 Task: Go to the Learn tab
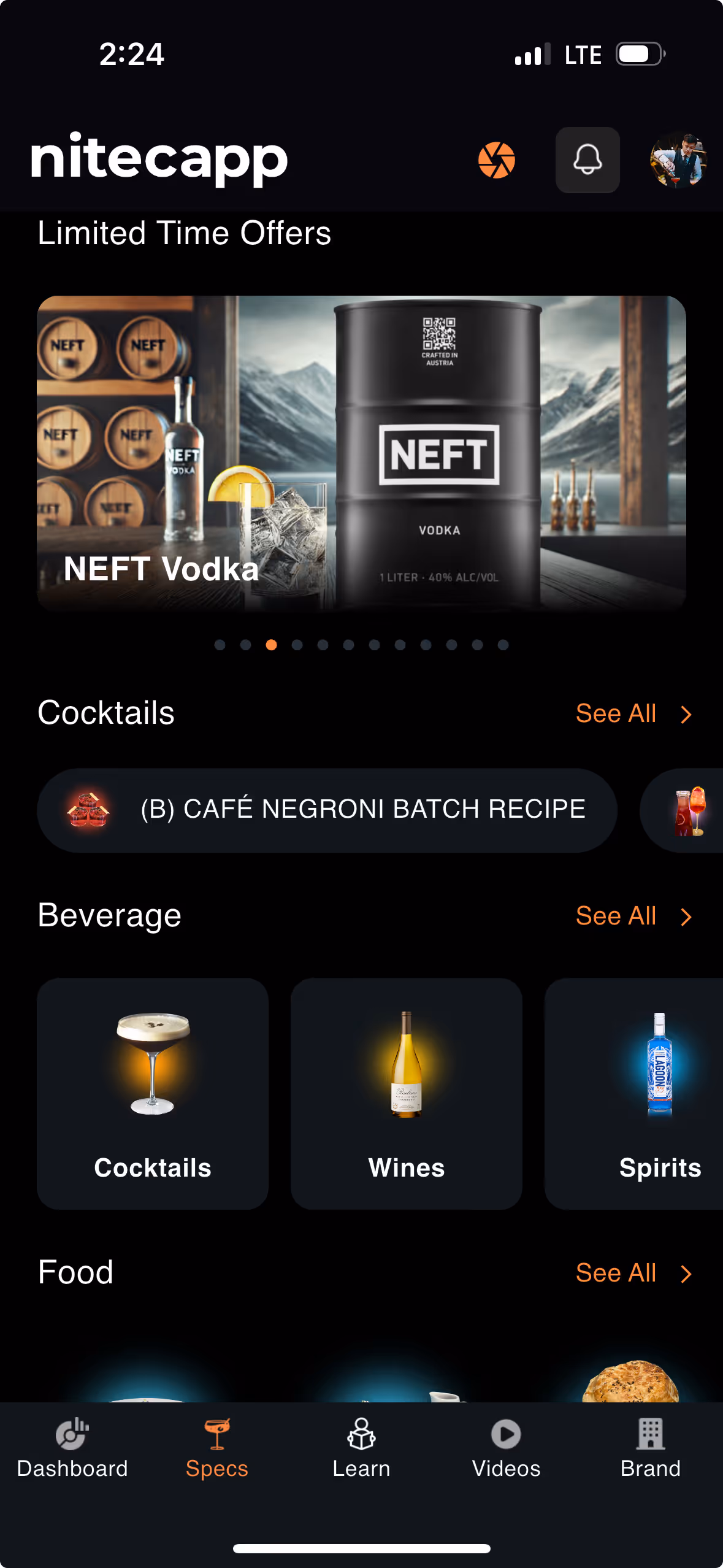tap(362, 1448)
